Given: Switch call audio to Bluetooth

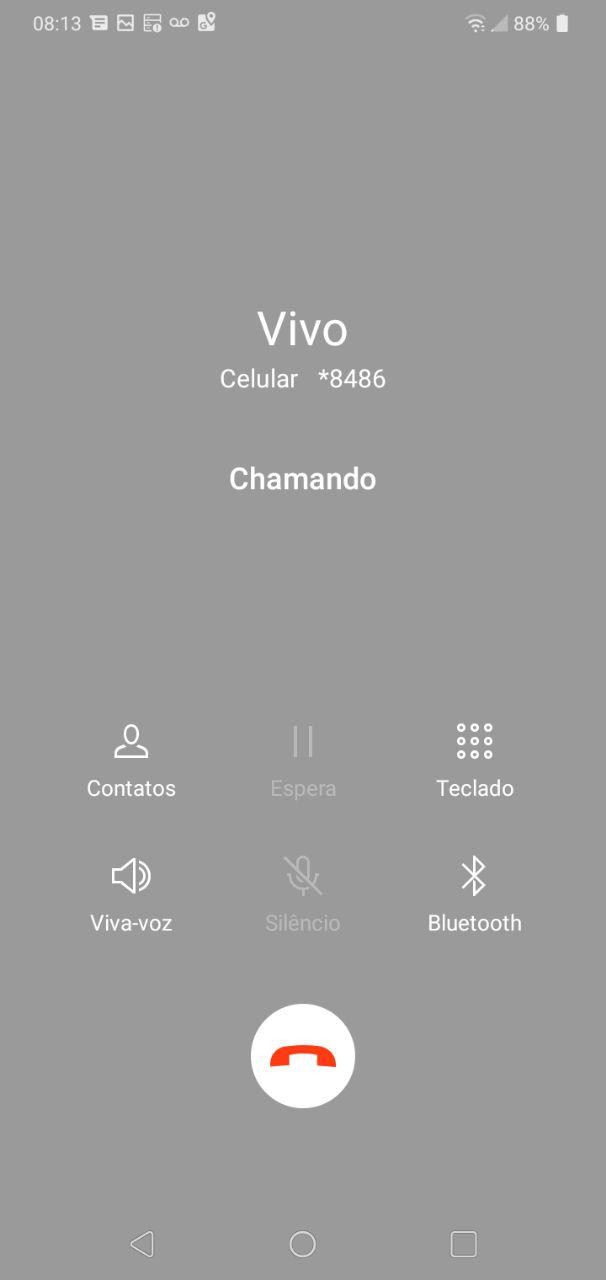Looking at the screenshot, I should (474, 894).
